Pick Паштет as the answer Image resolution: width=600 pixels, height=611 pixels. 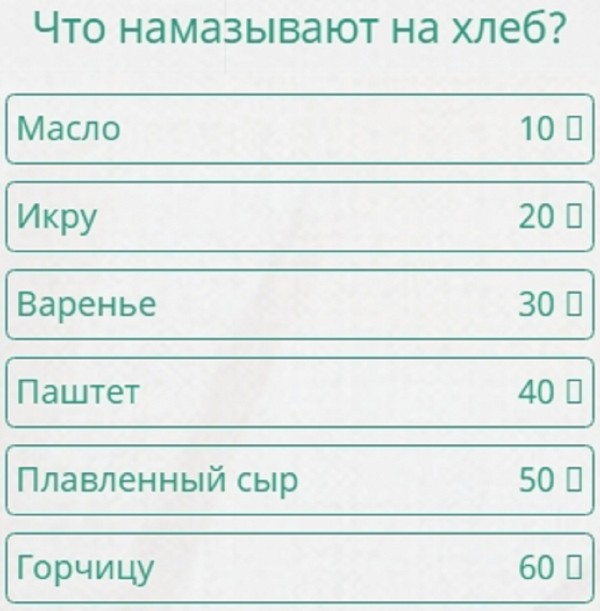coord(300,392)
